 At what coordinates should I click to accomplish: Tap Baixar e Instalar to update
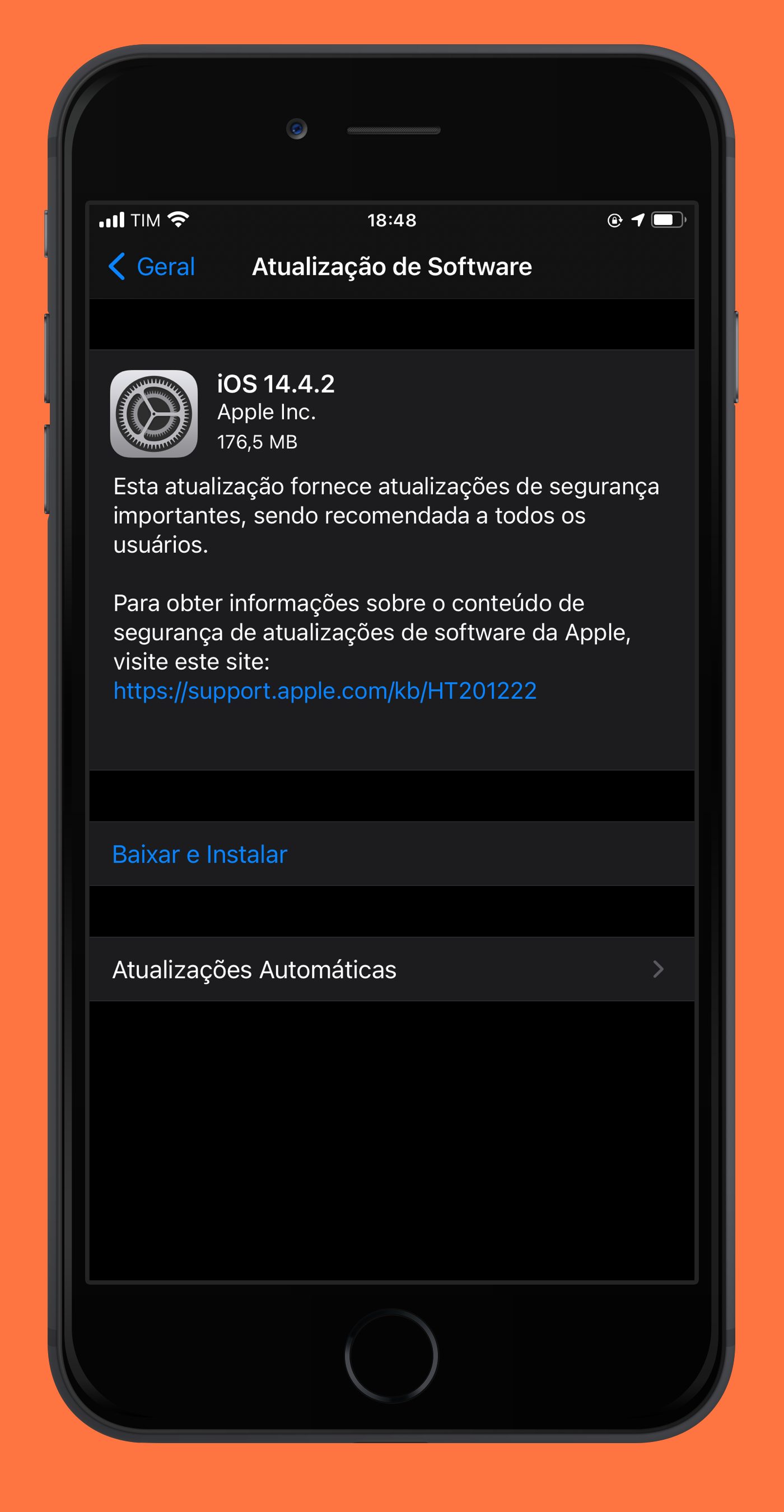pos(391,854)
